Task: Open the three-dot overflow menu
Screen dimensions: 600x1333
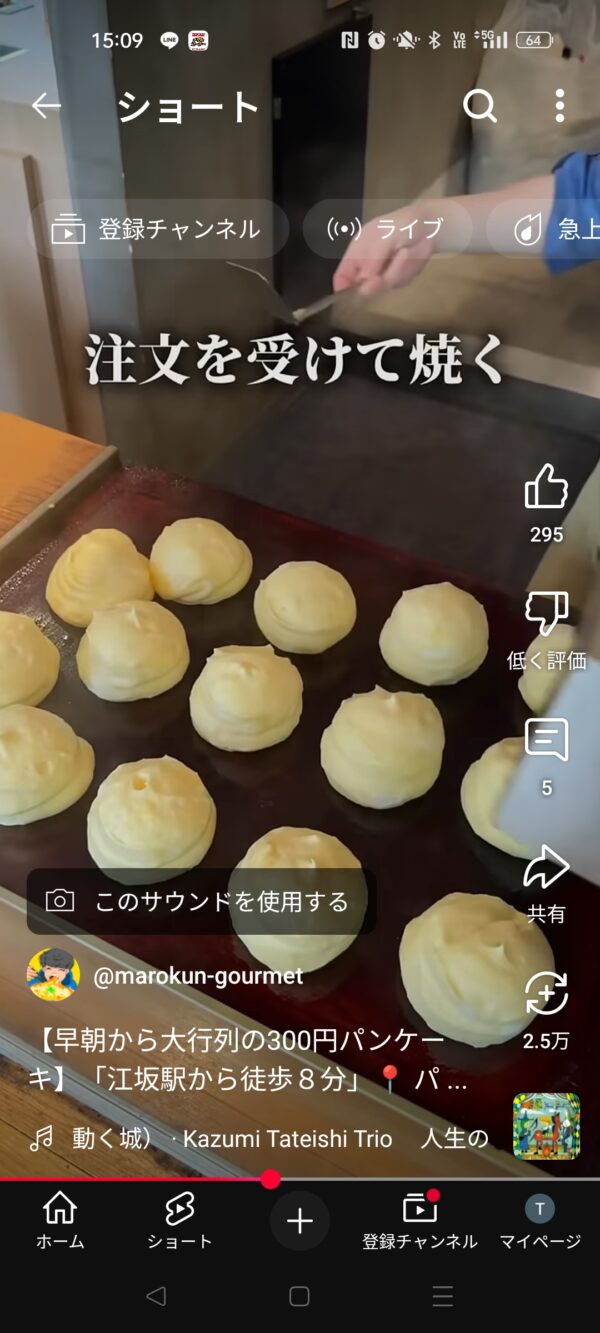Action: pyautogui.click(x=559, y=106)
